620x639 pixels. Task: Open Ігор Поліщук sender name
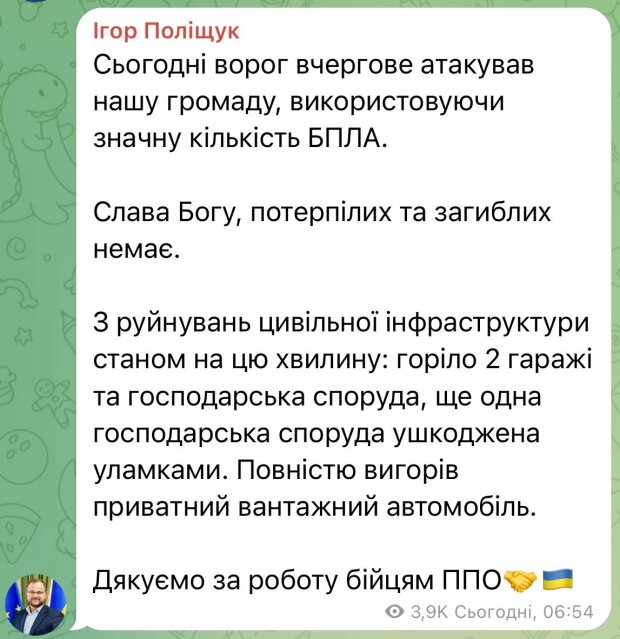click(166, 33)
